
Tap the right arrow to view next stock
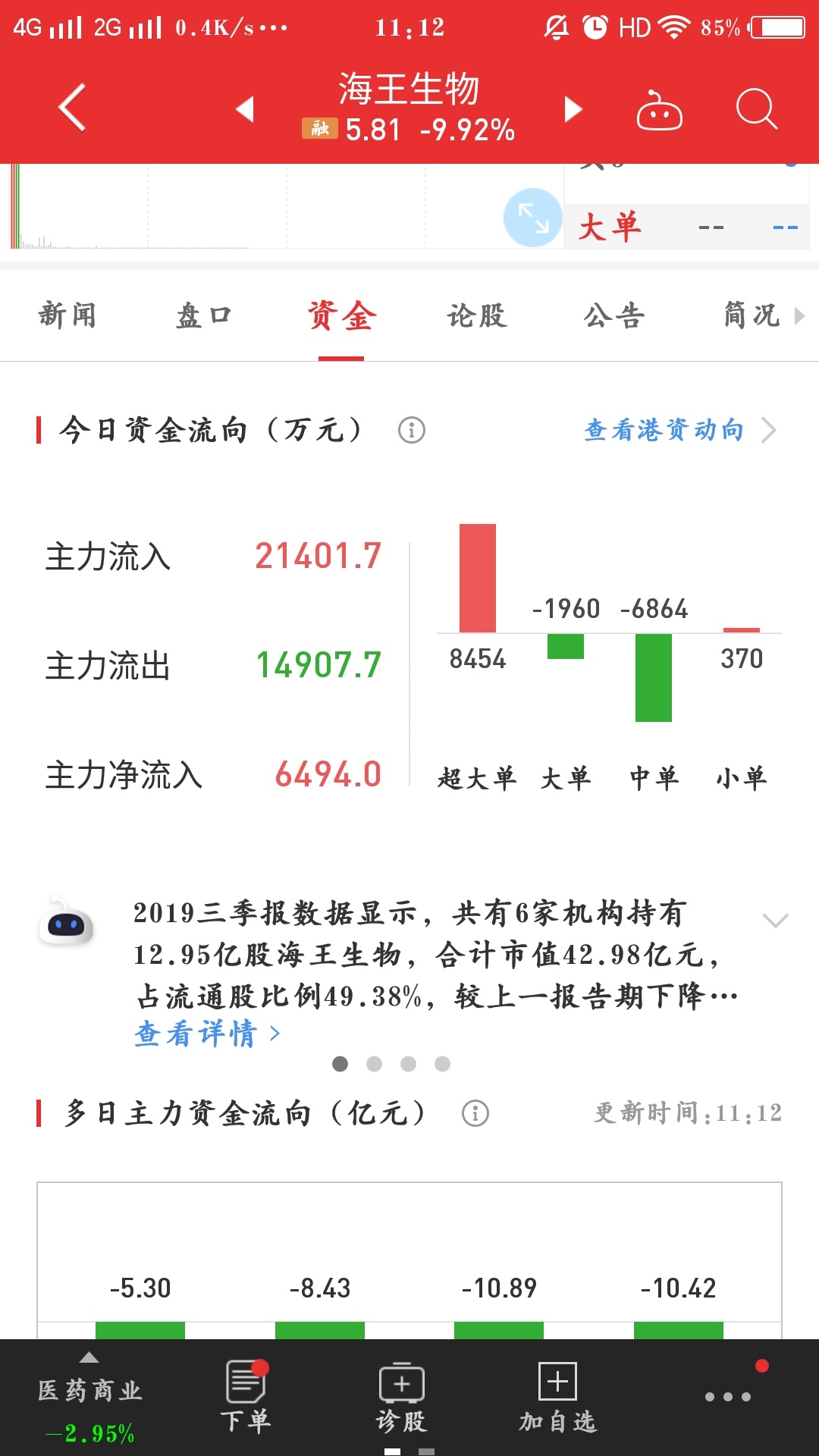coord(572,108)
